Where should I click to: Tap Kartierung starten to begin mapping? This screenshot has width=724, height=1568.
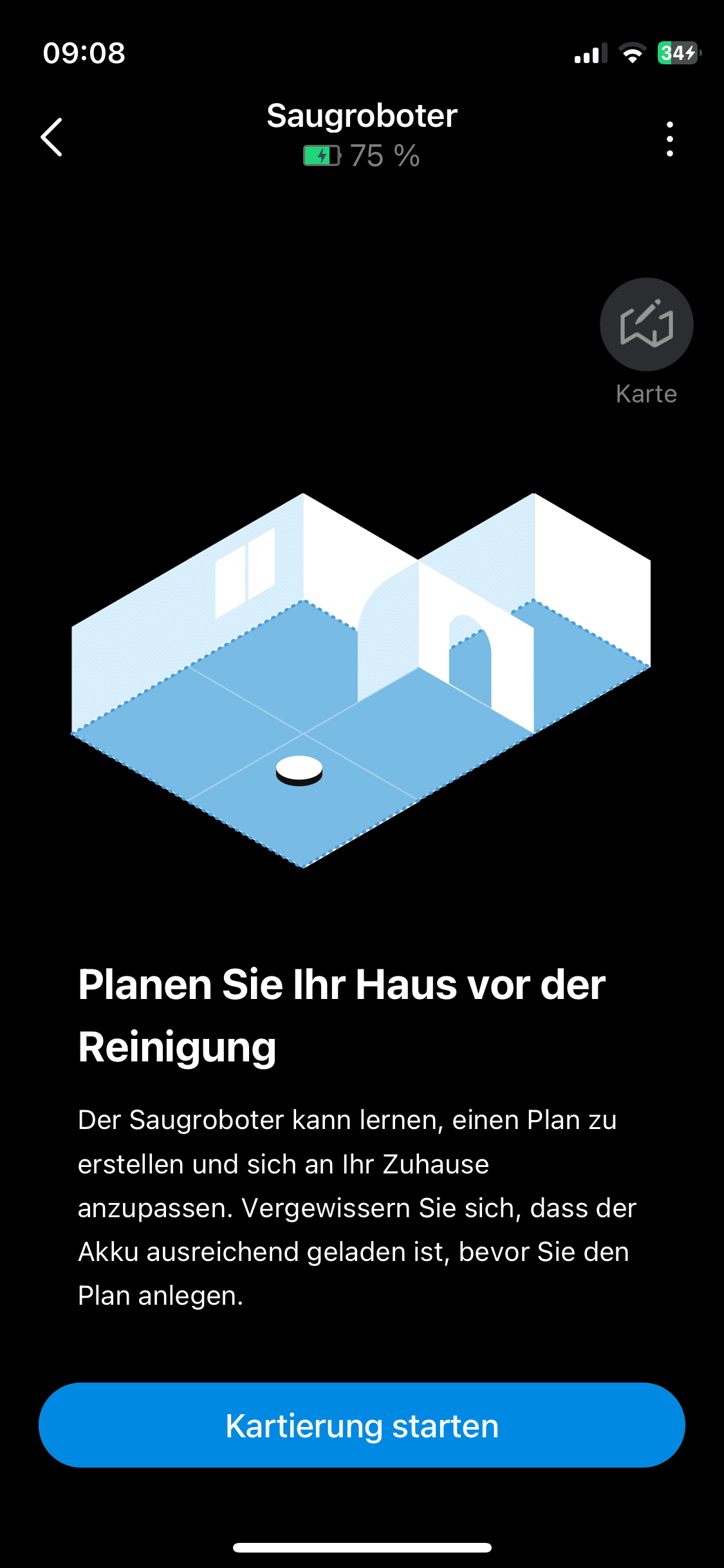[362, 1425]
